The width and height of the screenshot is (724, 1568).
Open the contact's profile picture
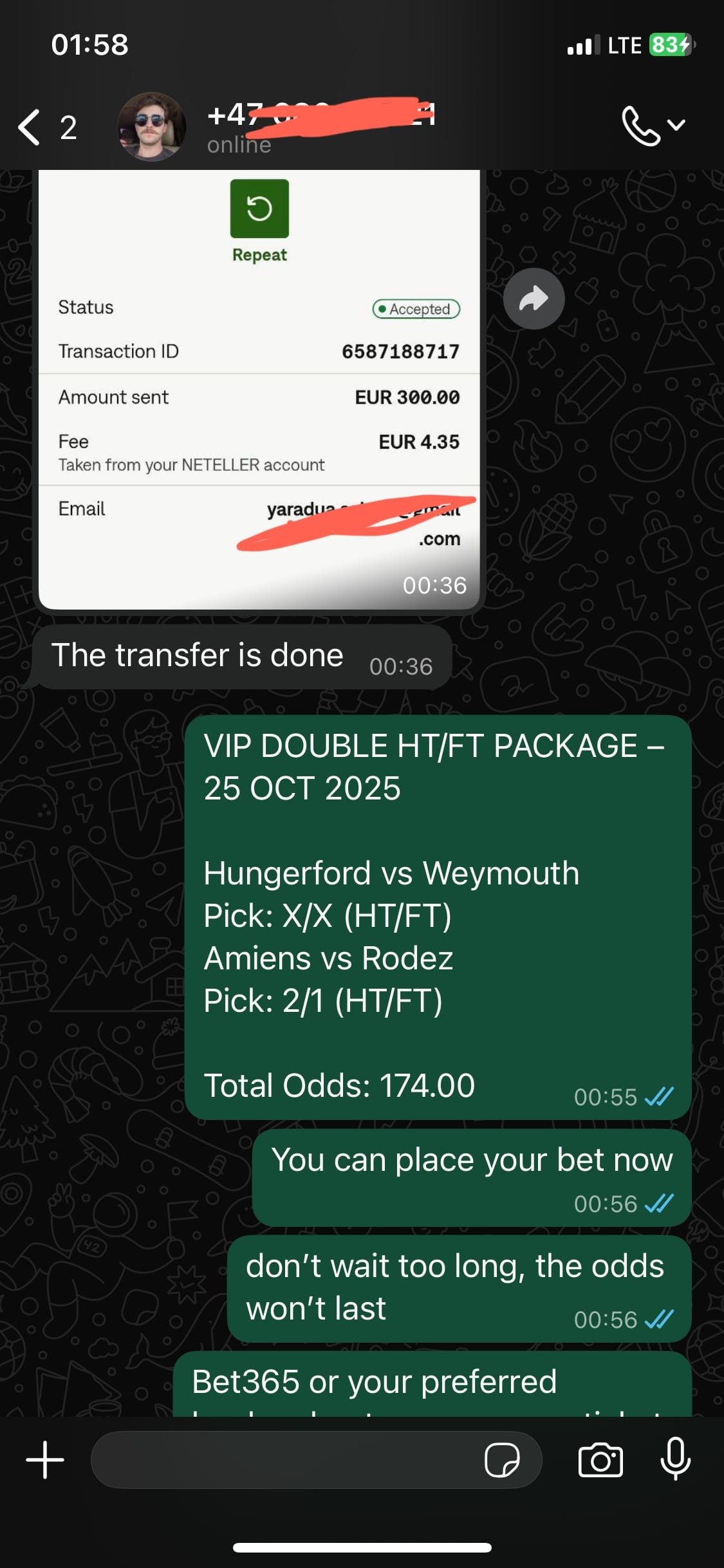[x=152, y=127]
